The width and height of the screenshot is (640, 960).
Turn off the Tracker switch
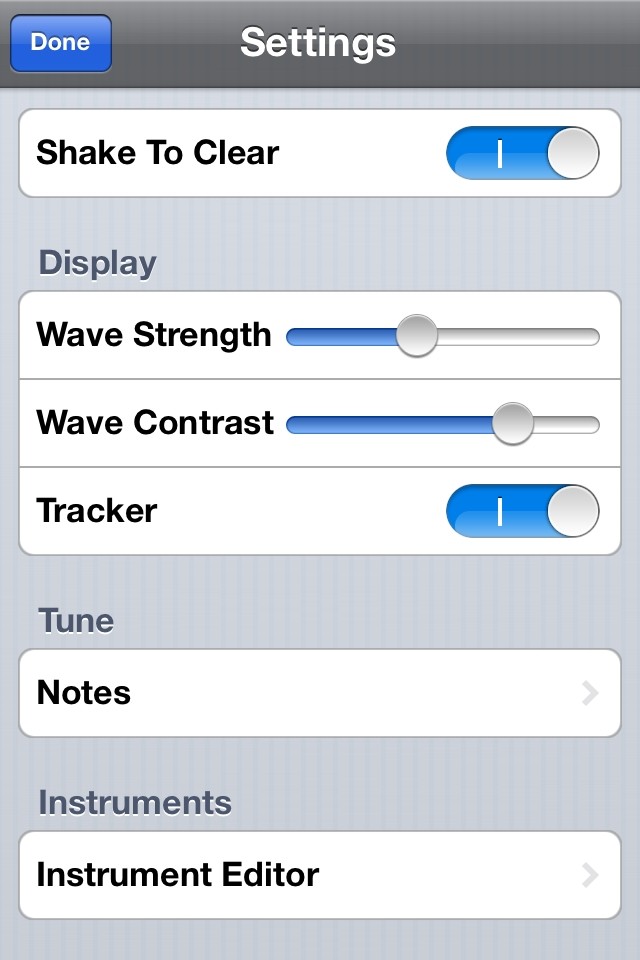(x=522, y=512)
